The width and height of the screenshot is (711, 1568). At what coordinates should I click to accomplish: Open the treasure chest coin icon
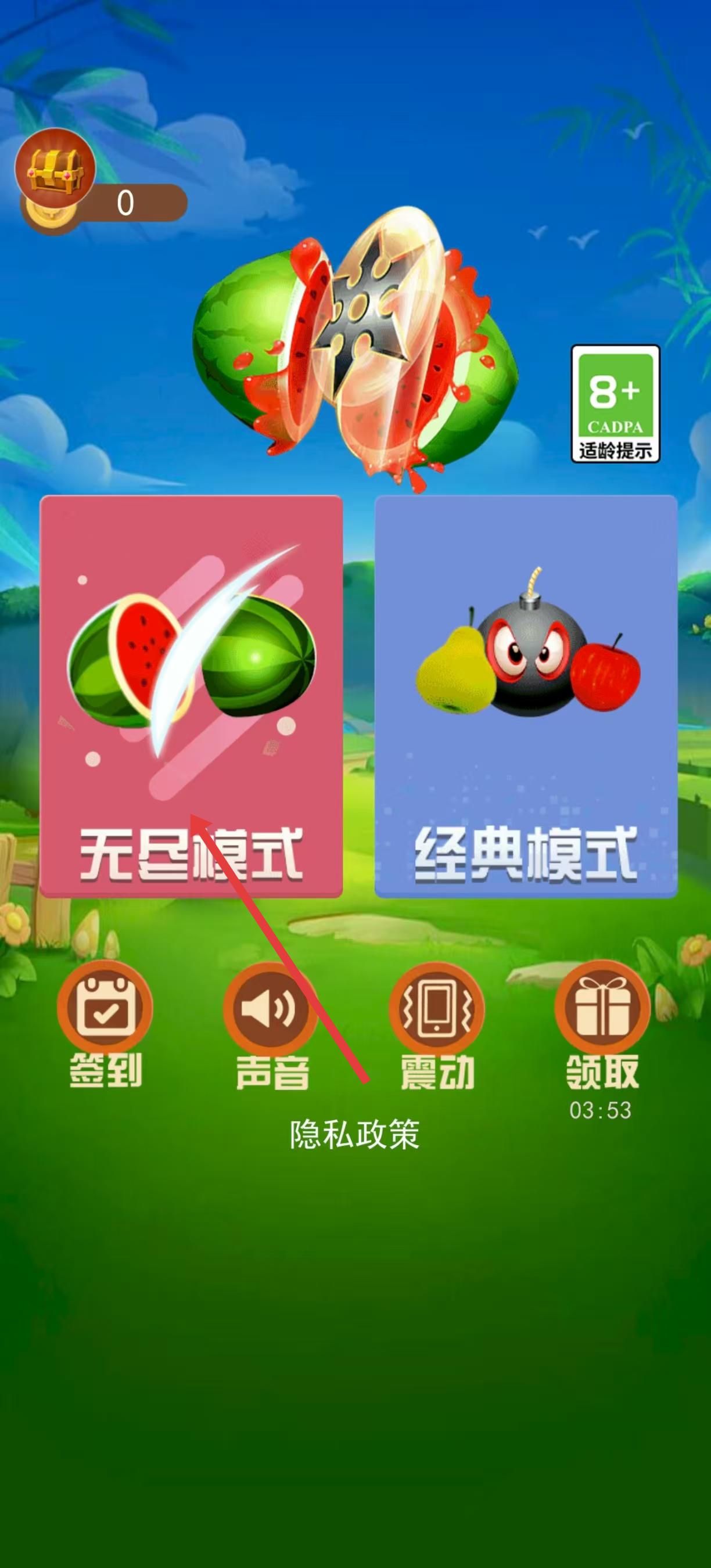[x=55, y=168]
